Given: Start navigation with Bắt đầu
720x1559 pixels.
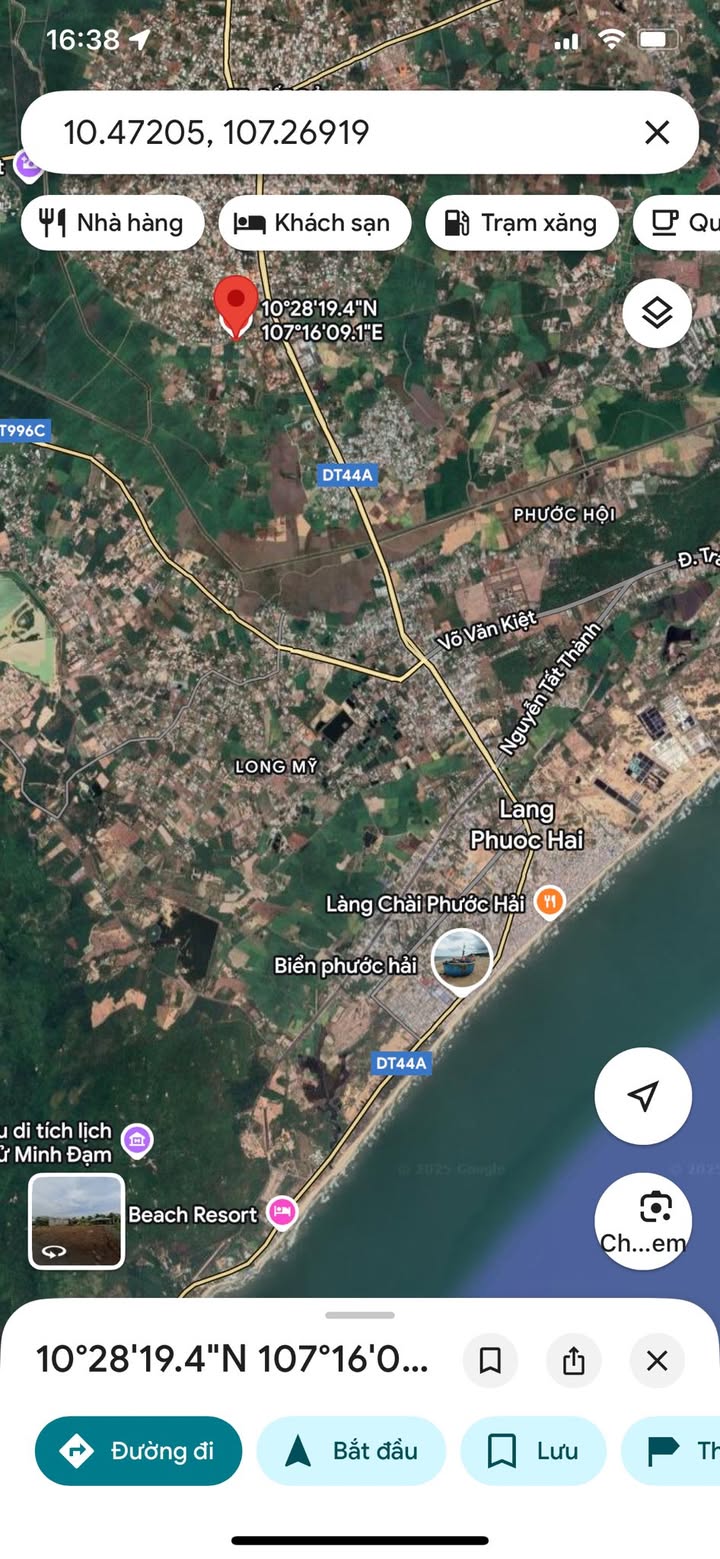Looking at the screenshot, I should click(x=351, y=1451).
